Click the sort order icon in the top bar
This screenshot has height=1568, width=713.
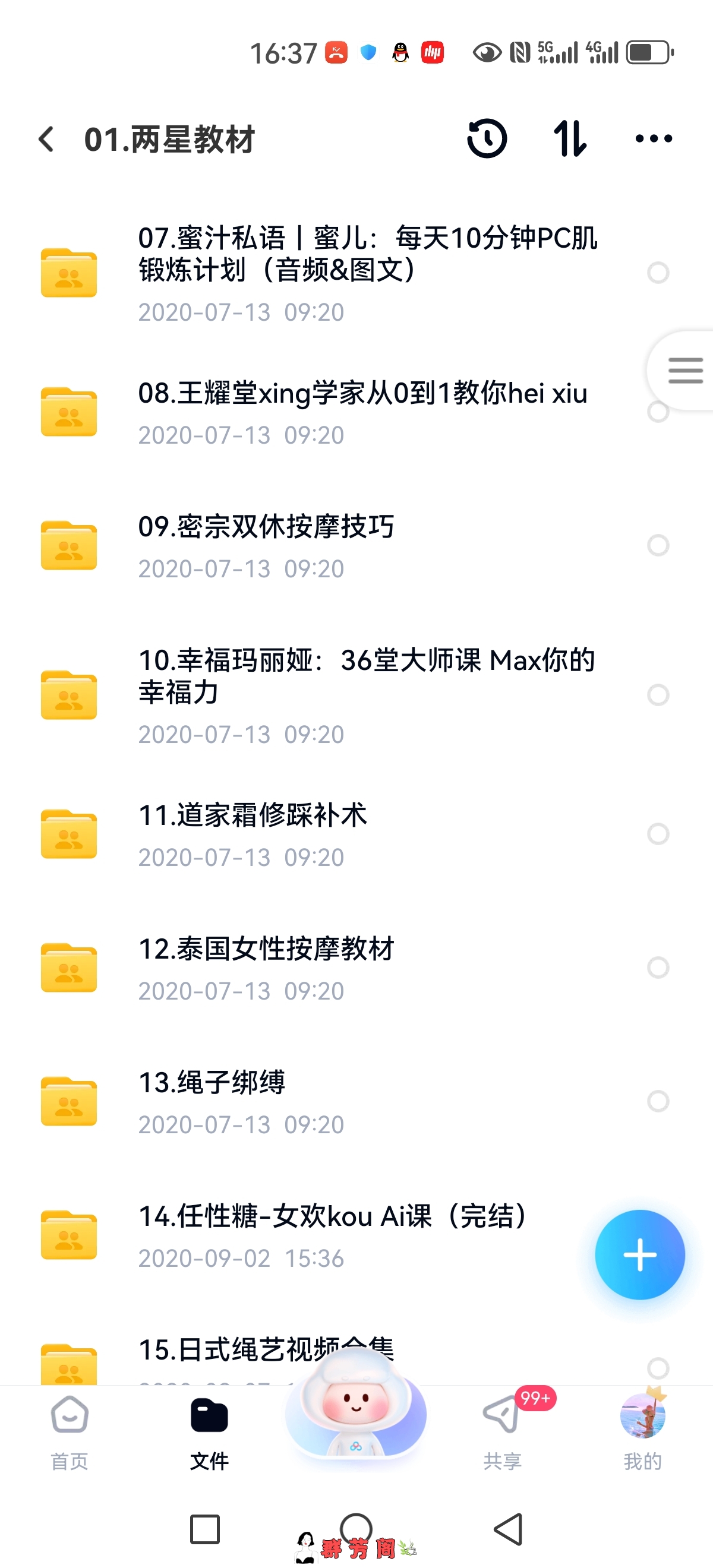pos(570,139)
